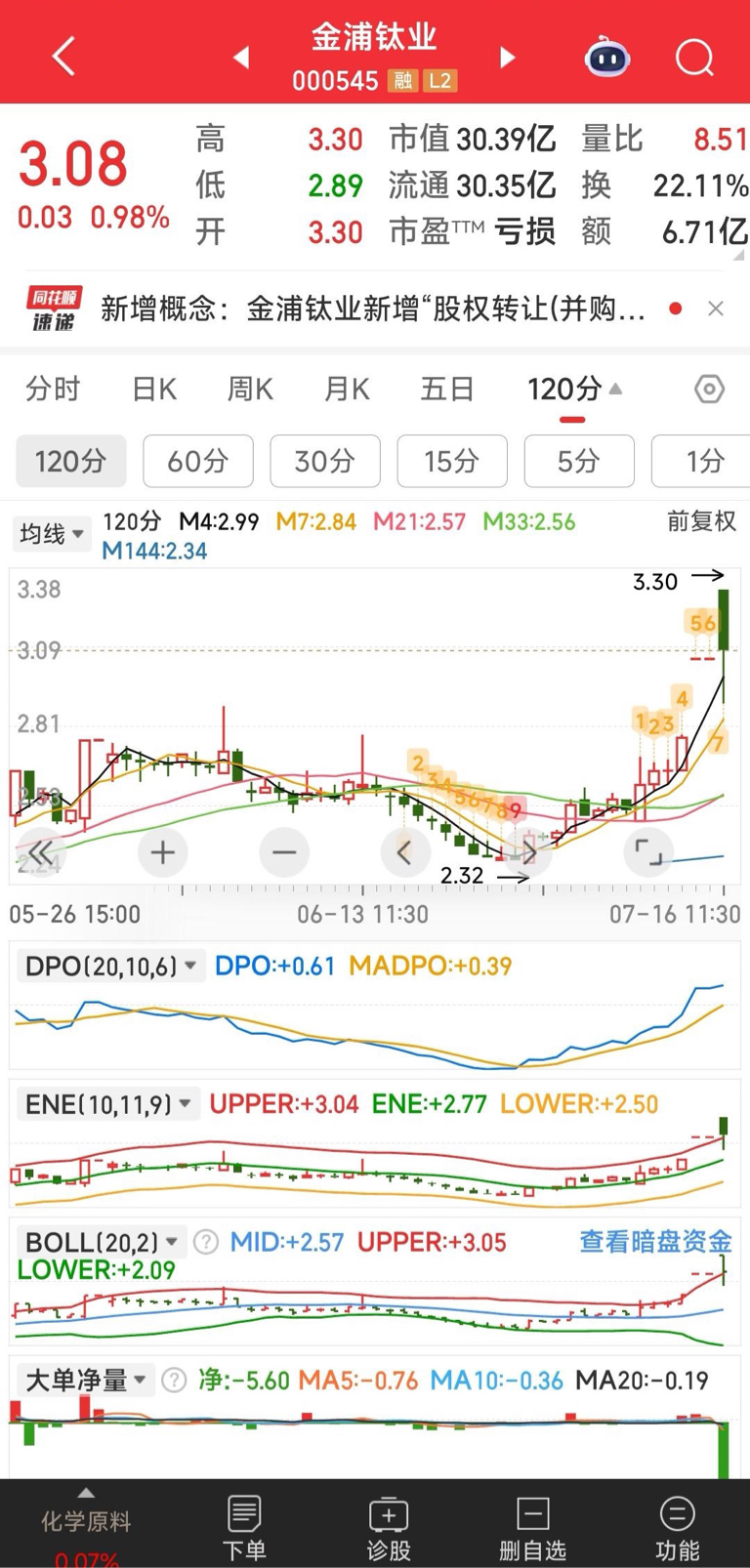Go back using the top-left arrow
Image resolution: width=750 pixels, height=1568 pixels.
pos(64,57)
